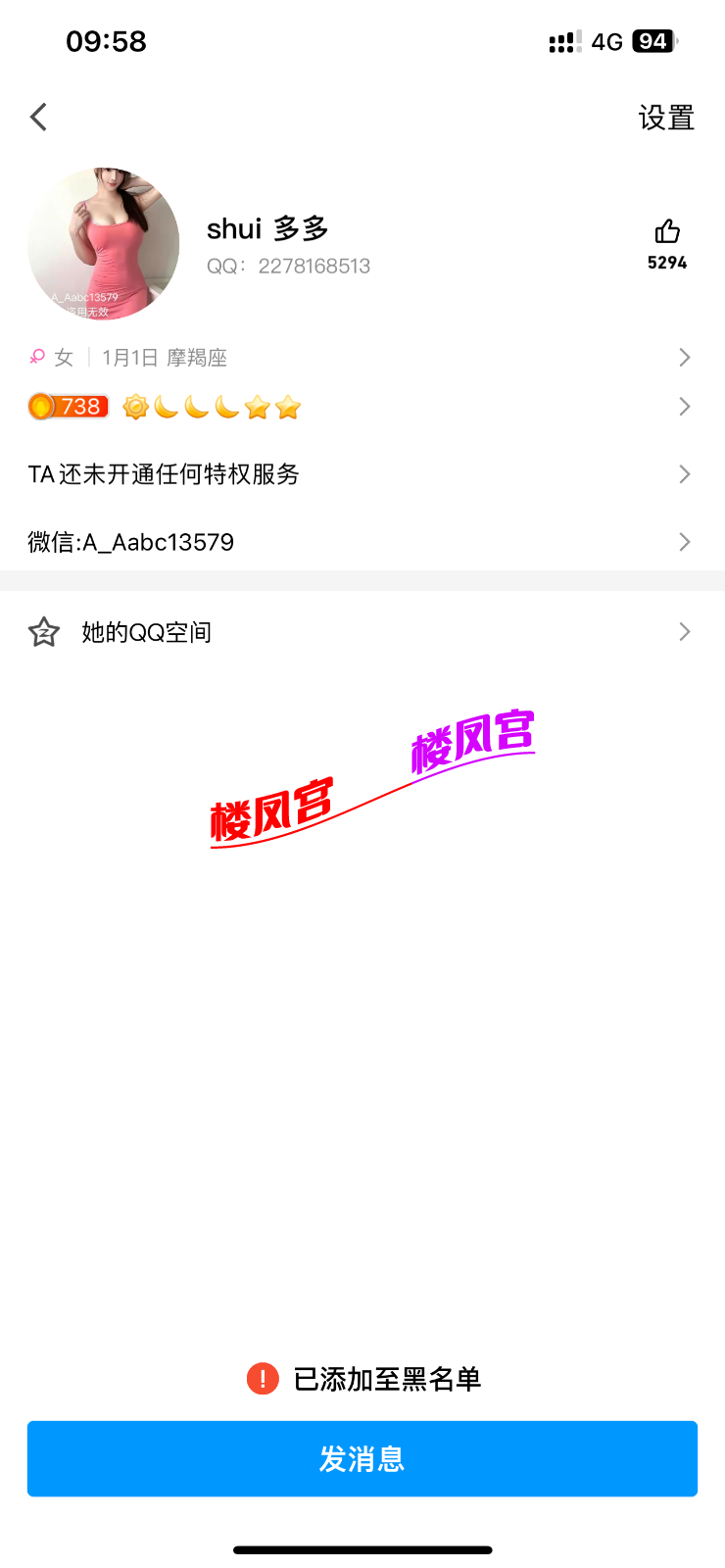This screenshot has height=1568, width=725.
Task: Tap the profile avatar photo
Action: click(104, 243)
